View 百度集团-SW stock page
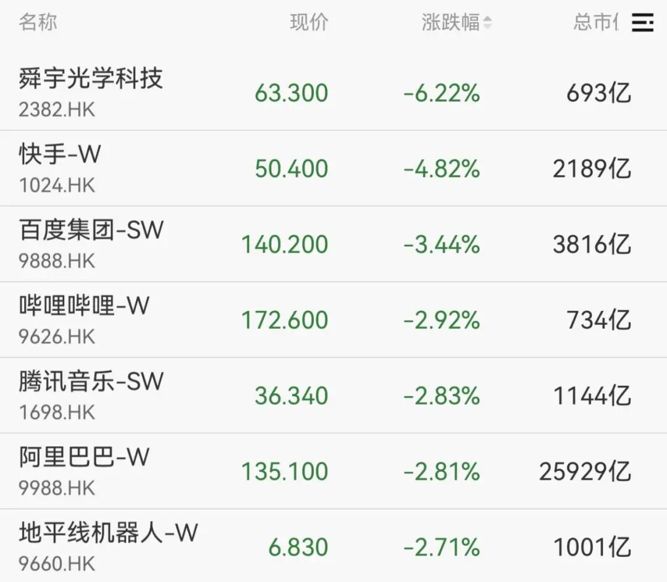 click(334, 244)
